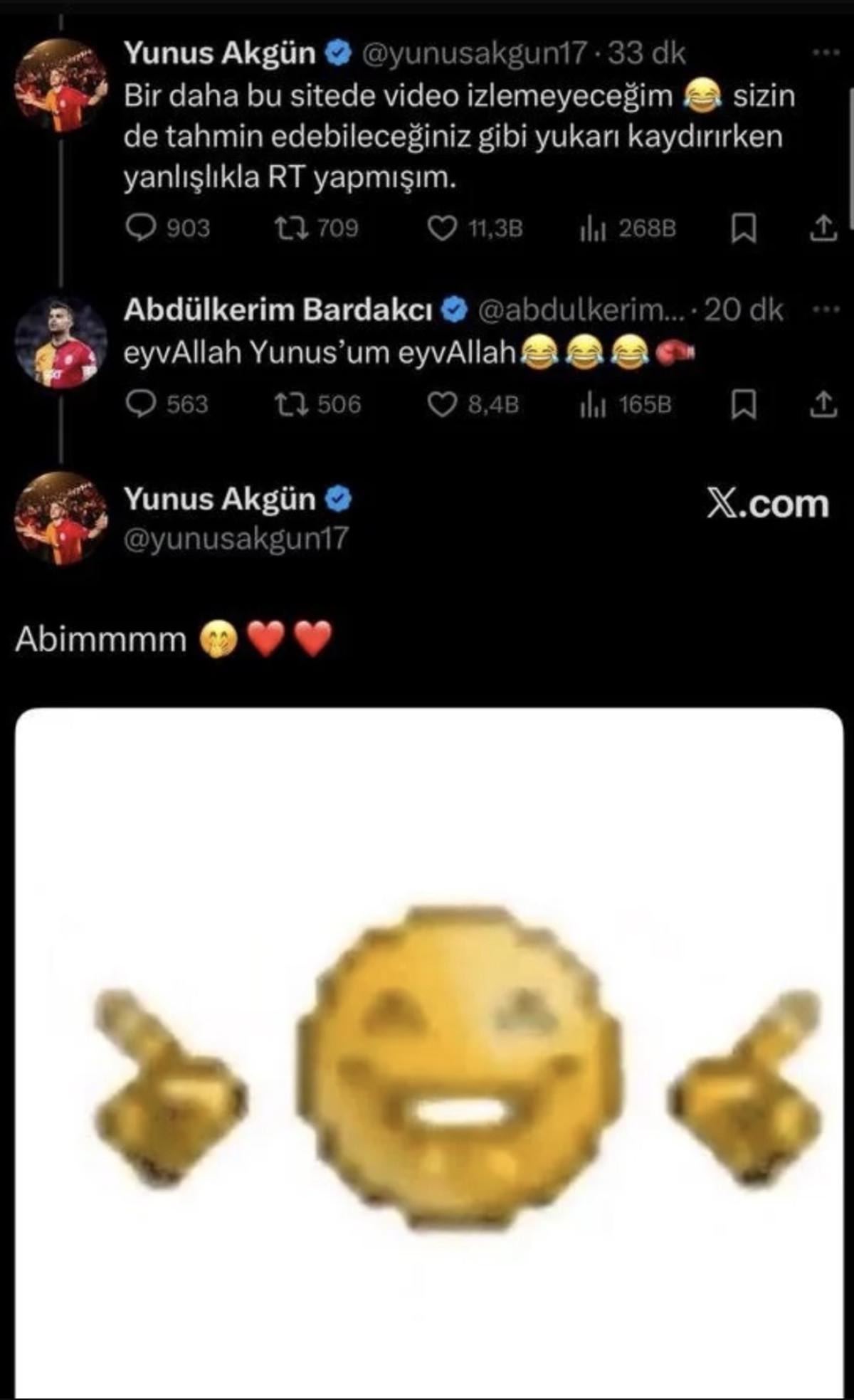
Task: Bookmark Abdülkerim Bardakcı's tweet
Action: [744, 405]
